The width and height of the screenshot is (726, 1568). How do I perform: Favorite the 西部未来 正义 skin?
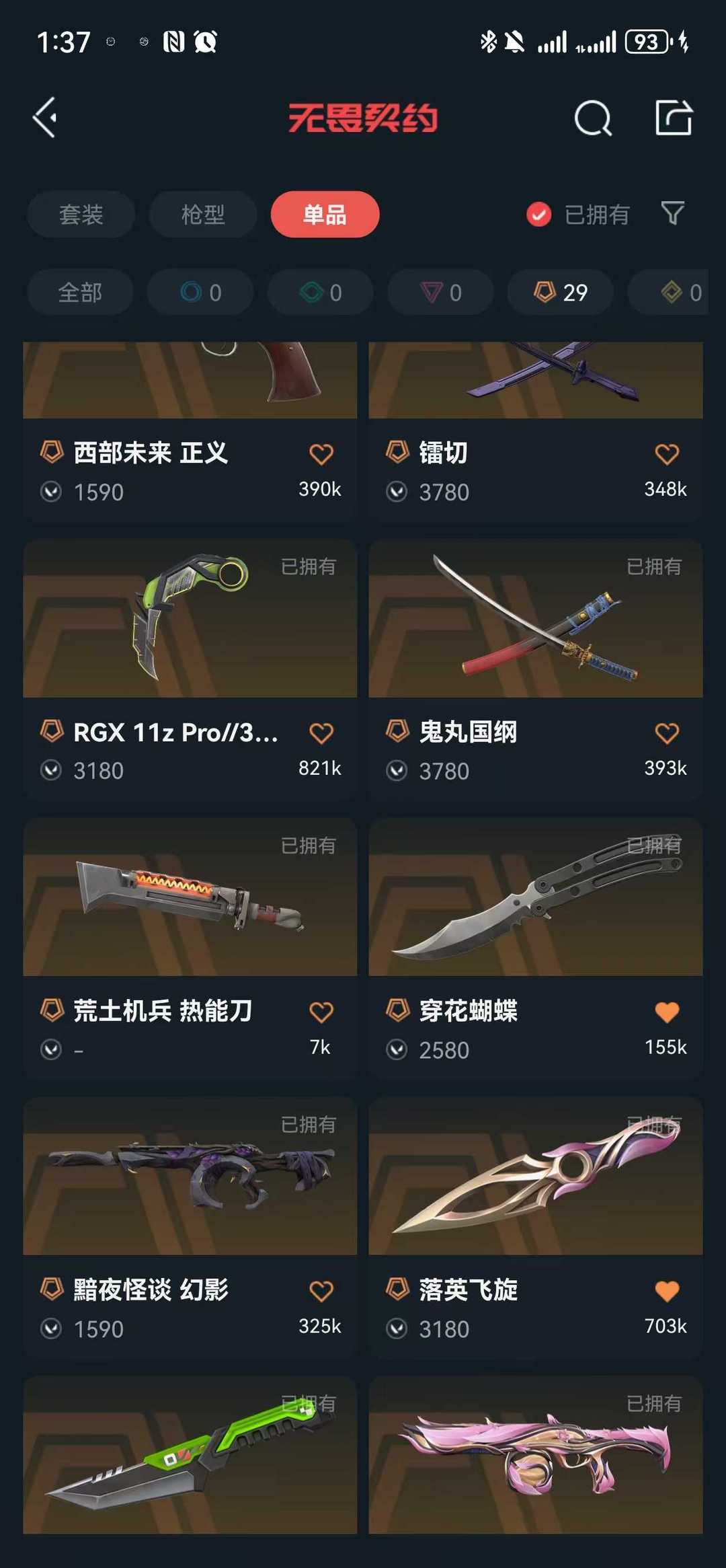point(321,454)
